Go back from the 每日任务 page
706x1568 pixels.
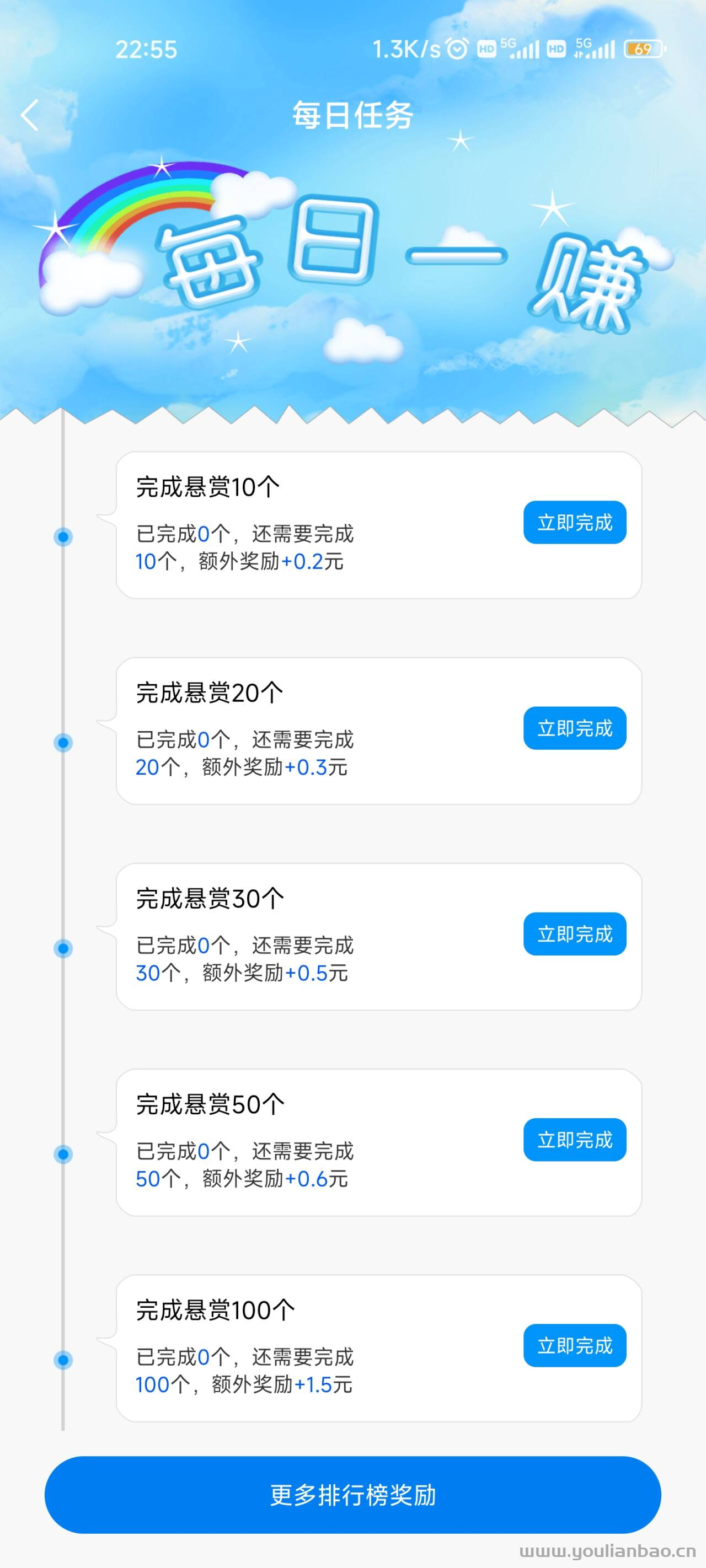[x=30, y=115]
